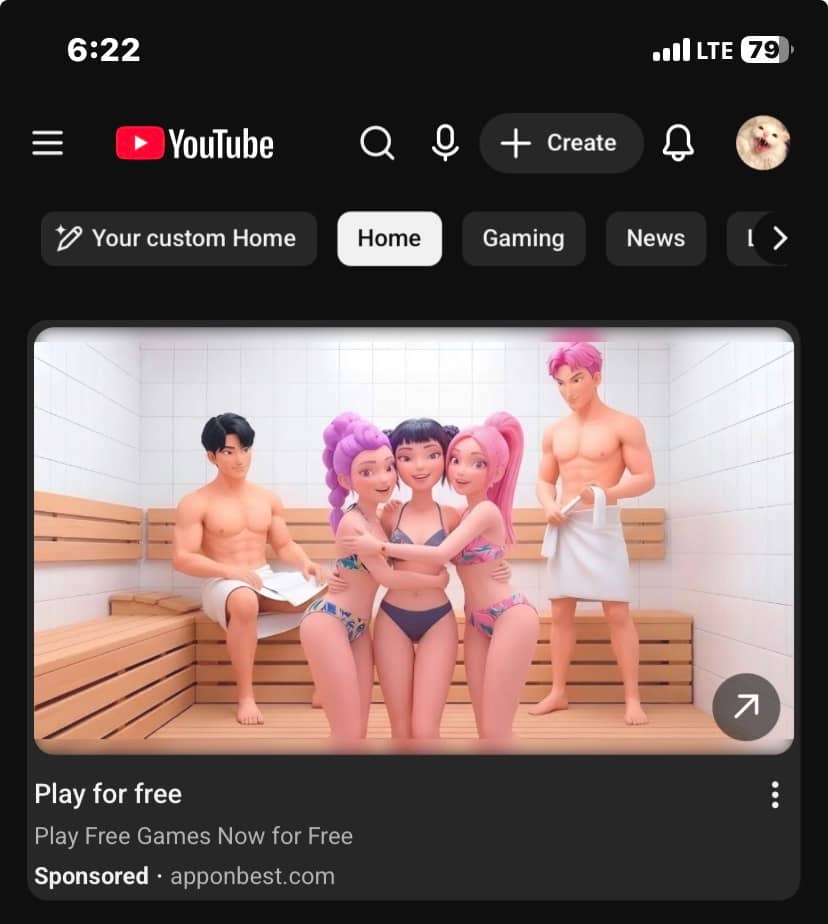Open the notifications bell
Screen dimensions: 828x924
(x=678, y=143)
